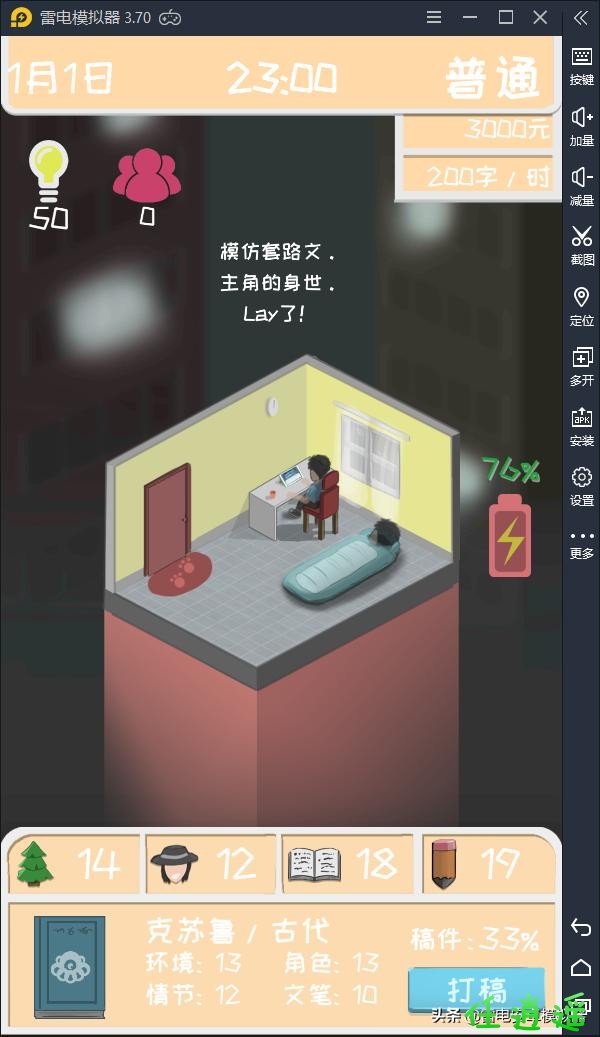This screenshot has height=1037, width=600.
Task: Go back using the emulator back arrow
Action: pyautogui.click(x=581, y=927)
